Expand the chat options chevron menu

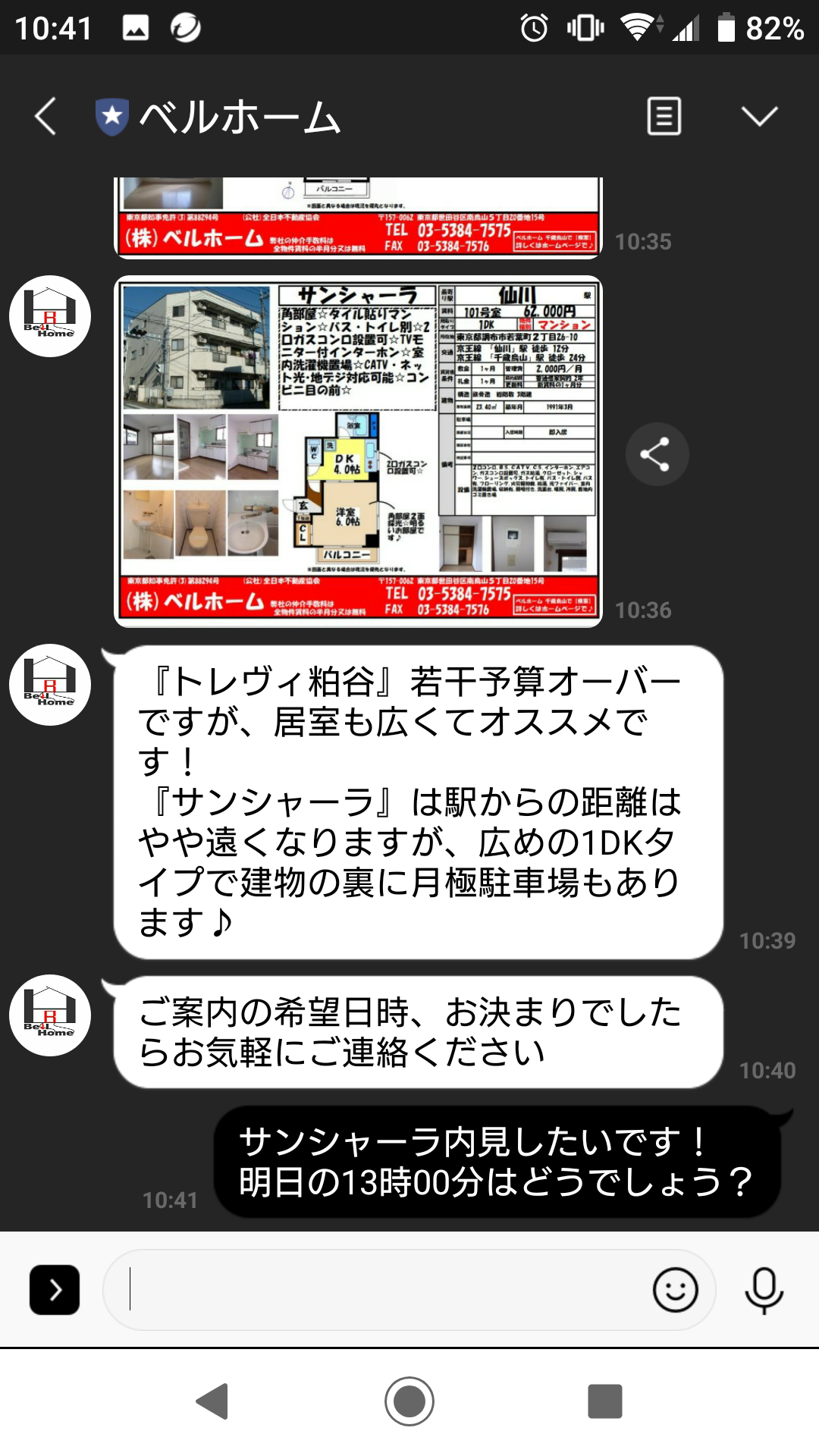759,117
